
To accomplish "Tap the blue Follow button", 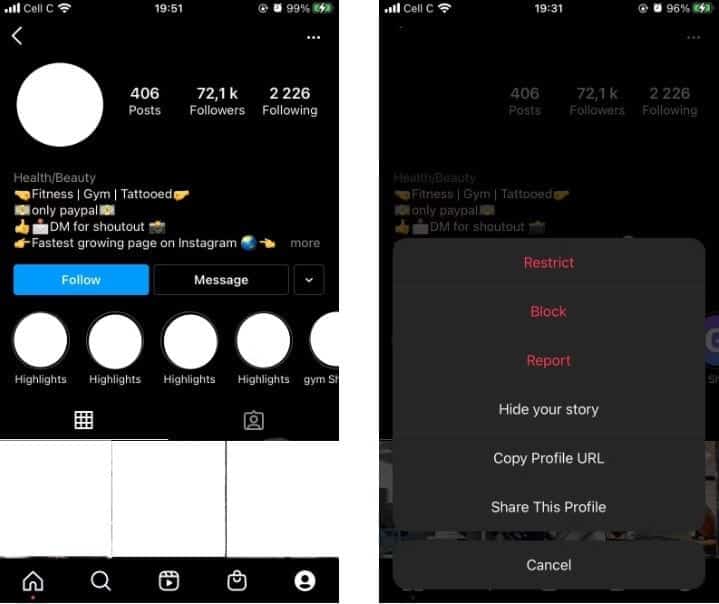I will pos(81,280).
